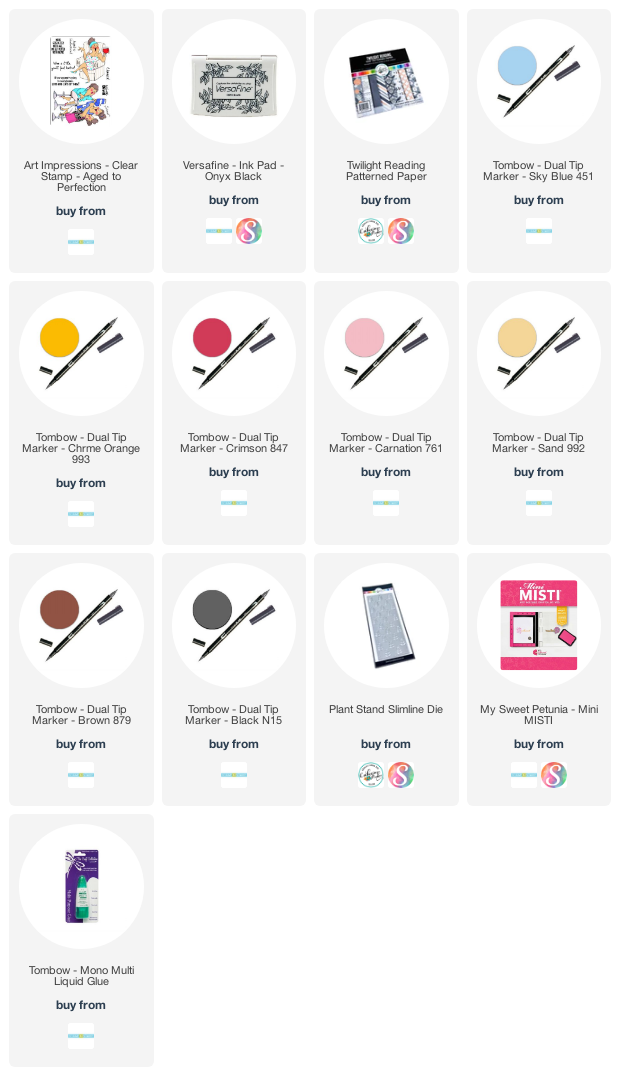Open the Tombow Brown 879 marker
Image resolution: width=620 pixels, height=1088 pixels.
[x=81, y=626]
